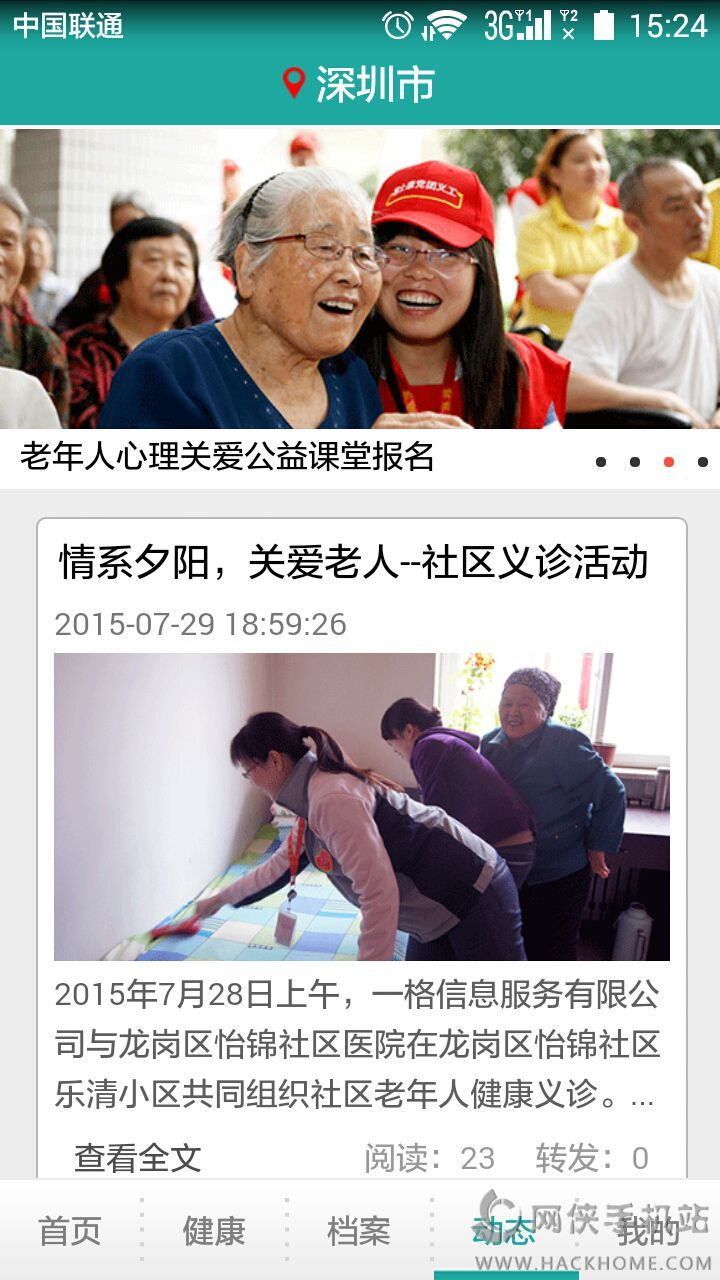
Task: Select the 动态 tab
Action: [503, 1231]
